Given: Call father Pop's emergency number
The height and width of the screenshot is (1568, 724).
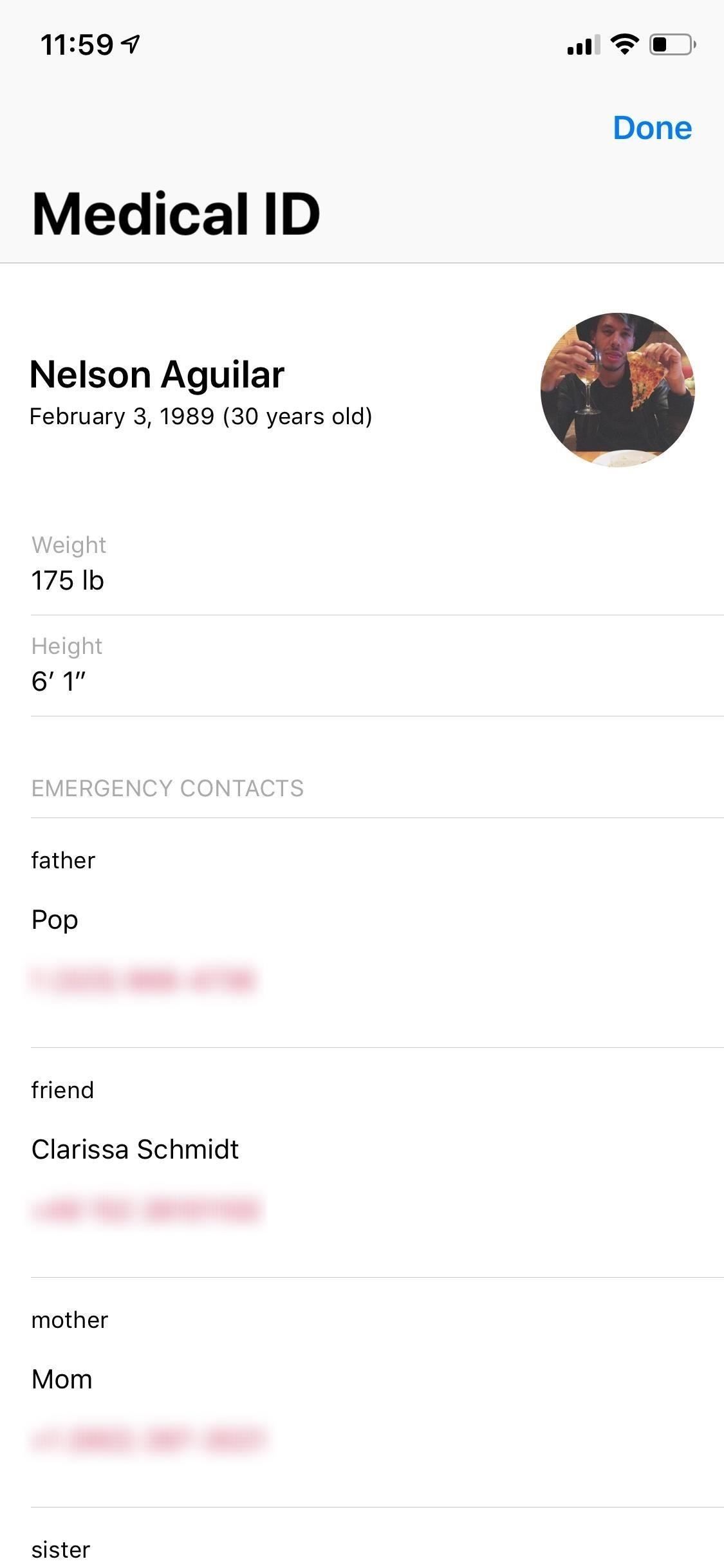Looking at the screenshot, I should point(143,980).
